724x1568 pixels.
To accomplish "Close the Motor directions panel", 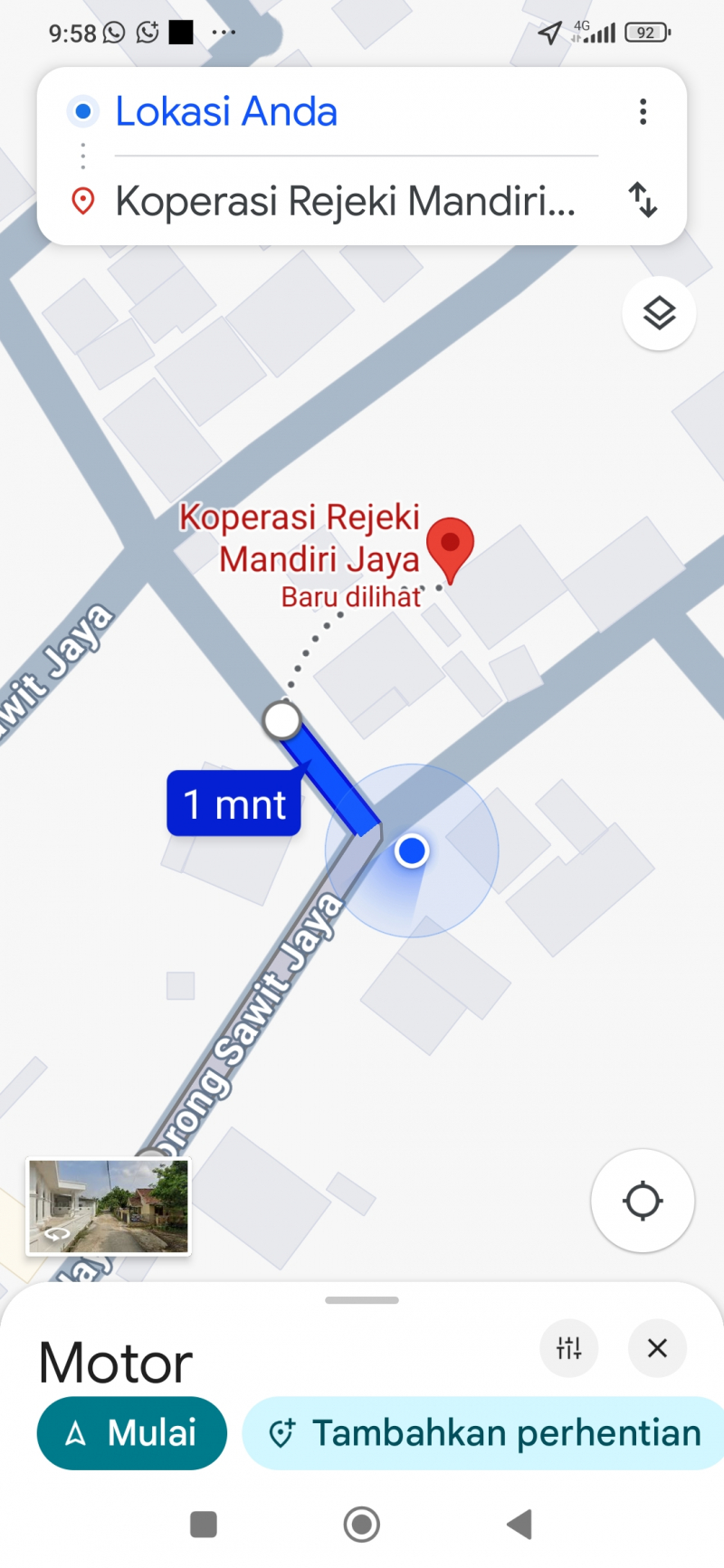I will click(657, 1348).
